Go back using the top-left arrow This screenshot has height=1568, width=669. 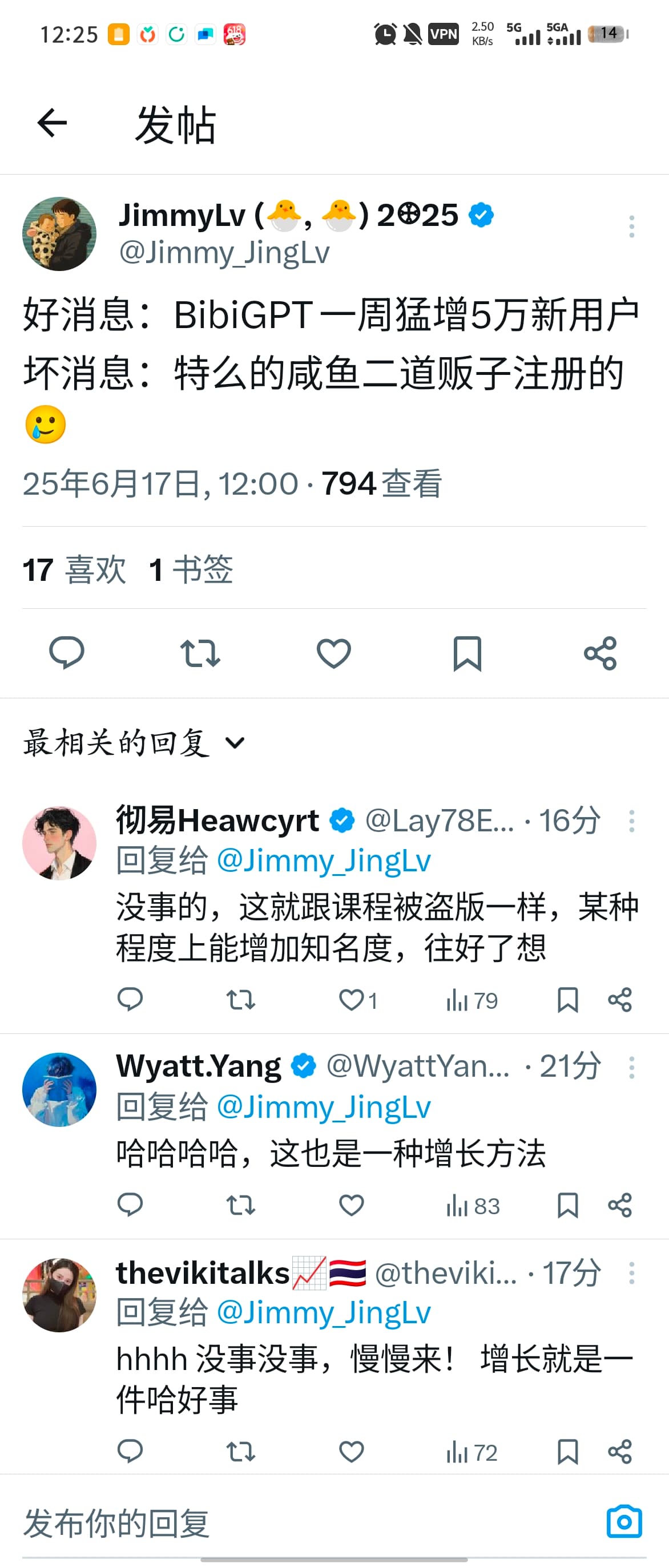[x=52, y=124]
